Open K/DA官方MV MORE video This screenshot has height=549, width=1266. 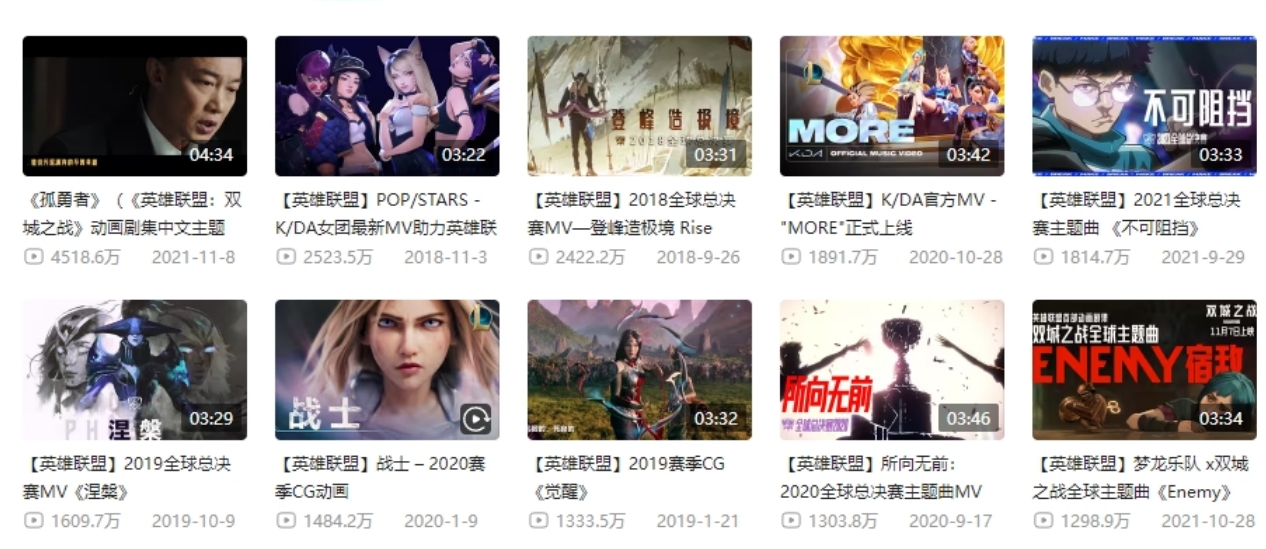[892, 106]
